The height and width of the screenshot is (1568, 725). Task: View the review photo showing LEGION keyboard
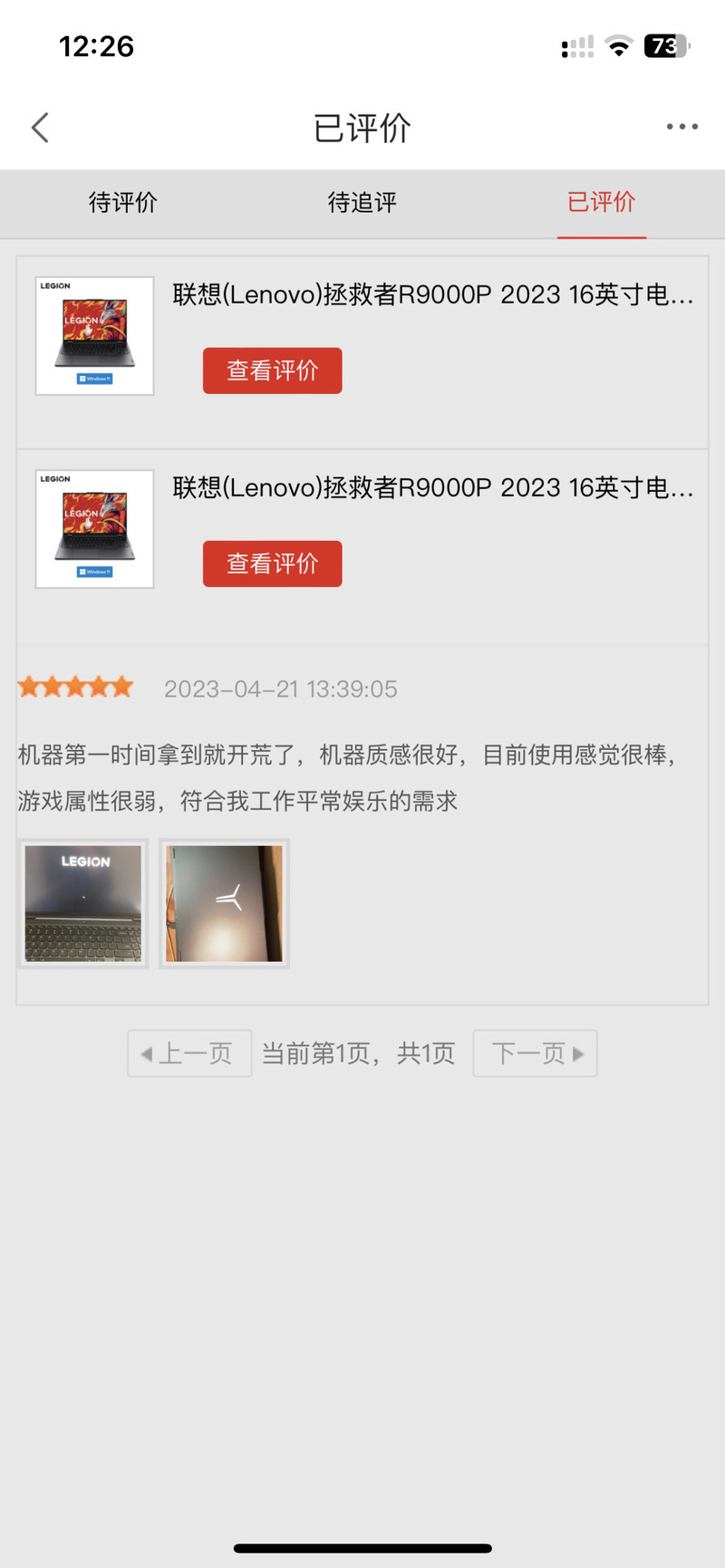[83, 904]
